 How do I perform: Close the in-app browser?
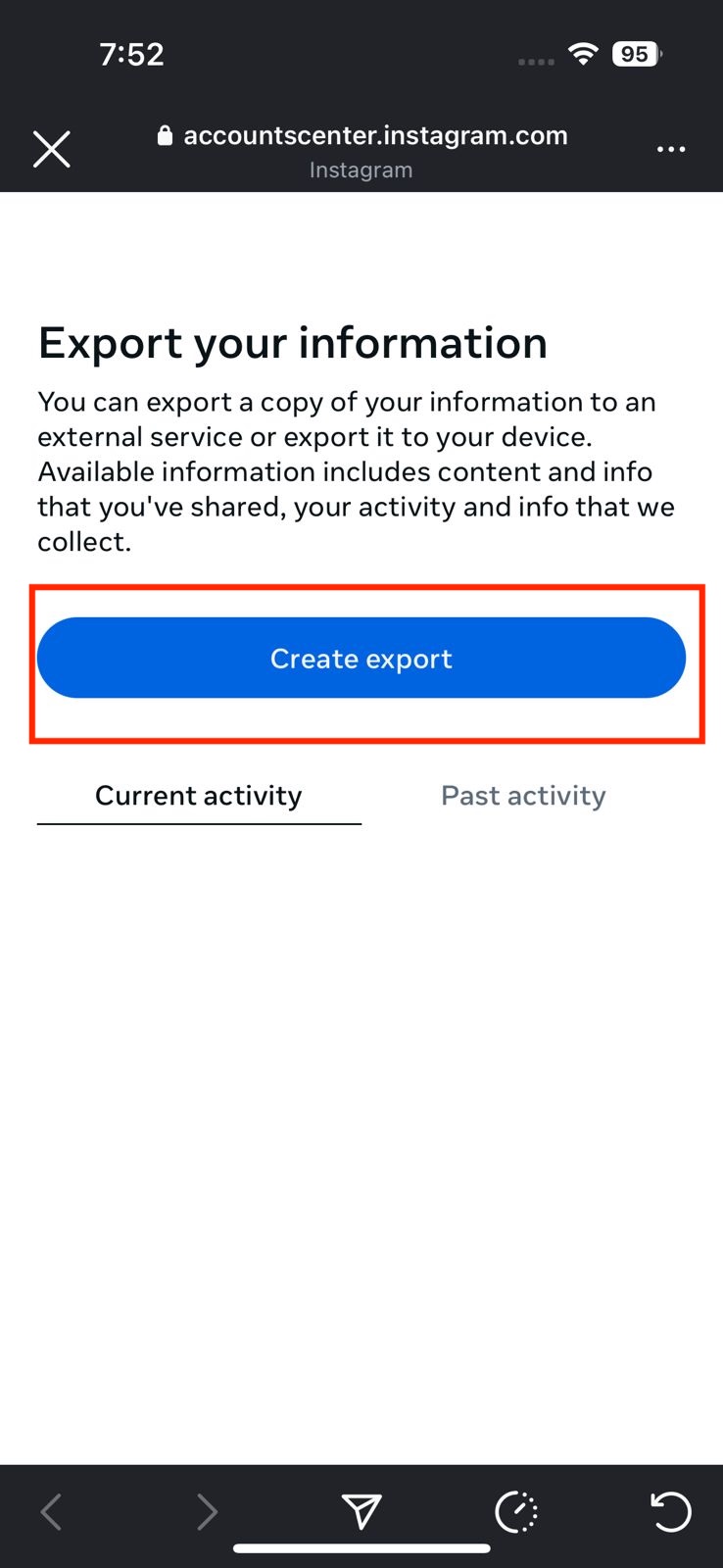tap(51, 149)
